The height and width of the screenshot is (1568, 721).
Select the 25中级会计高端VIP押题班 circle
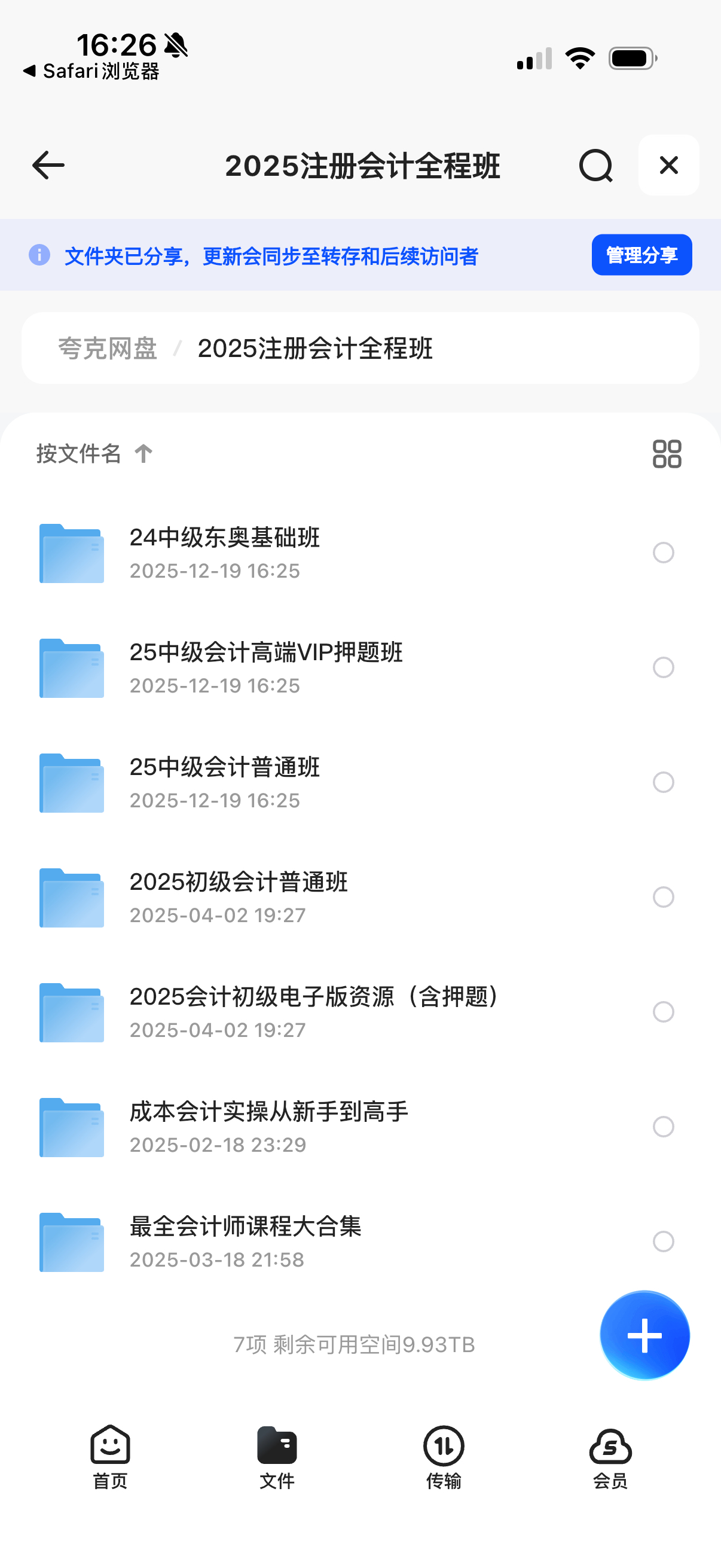coord(663,668)
